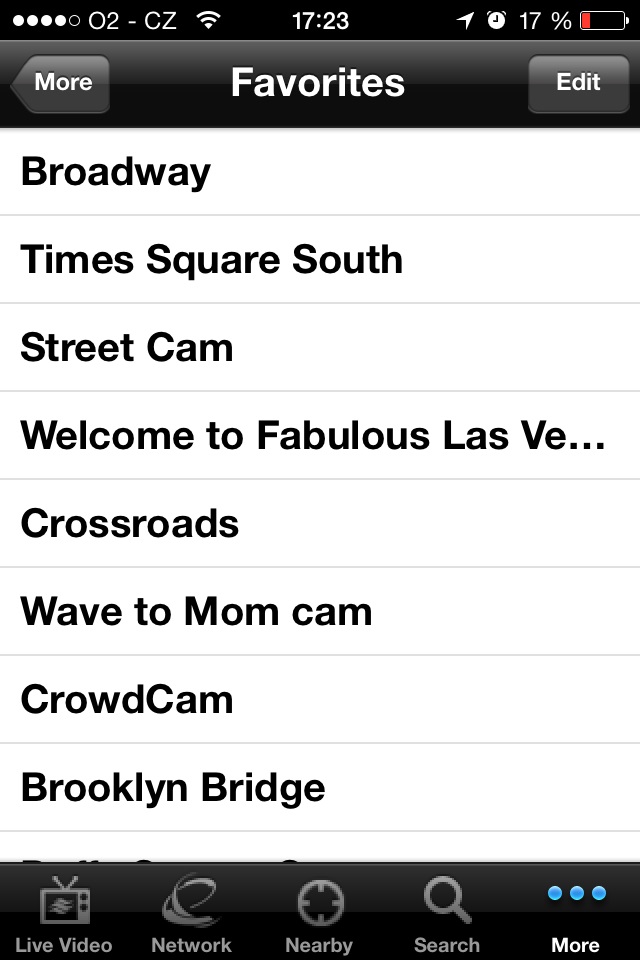Open the Broadway camera
The image size is (640, 960).
coord(320,172)
